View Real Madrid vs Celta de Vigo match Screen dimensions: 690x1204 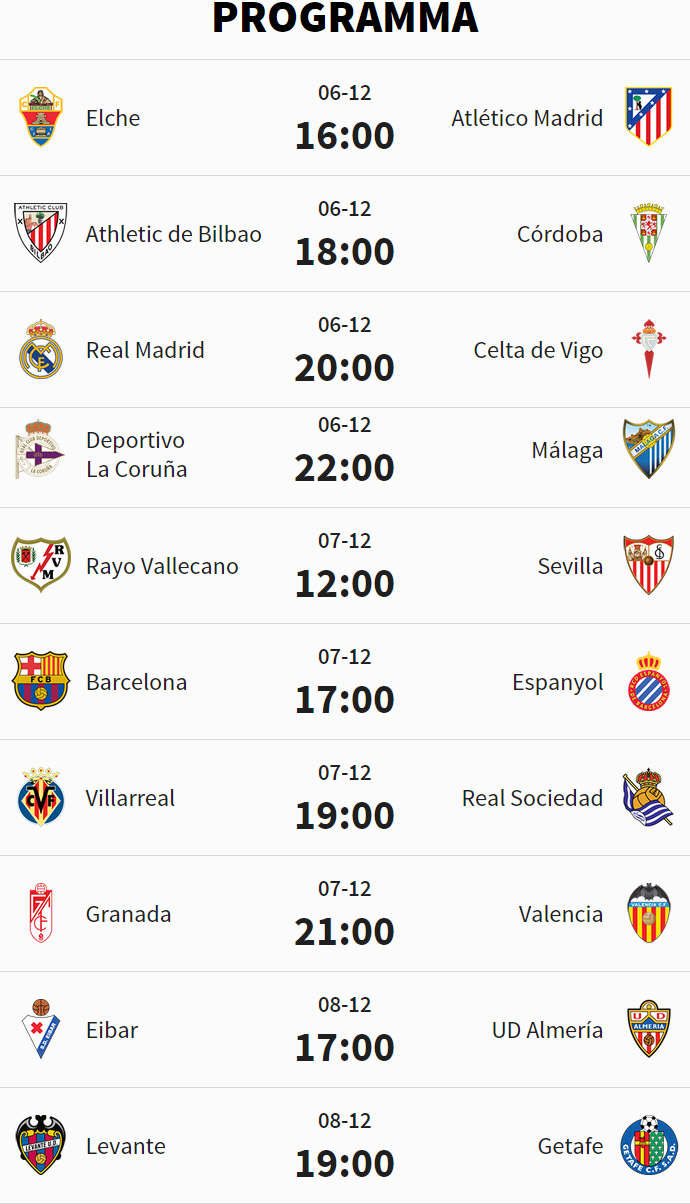click(345, 350)
